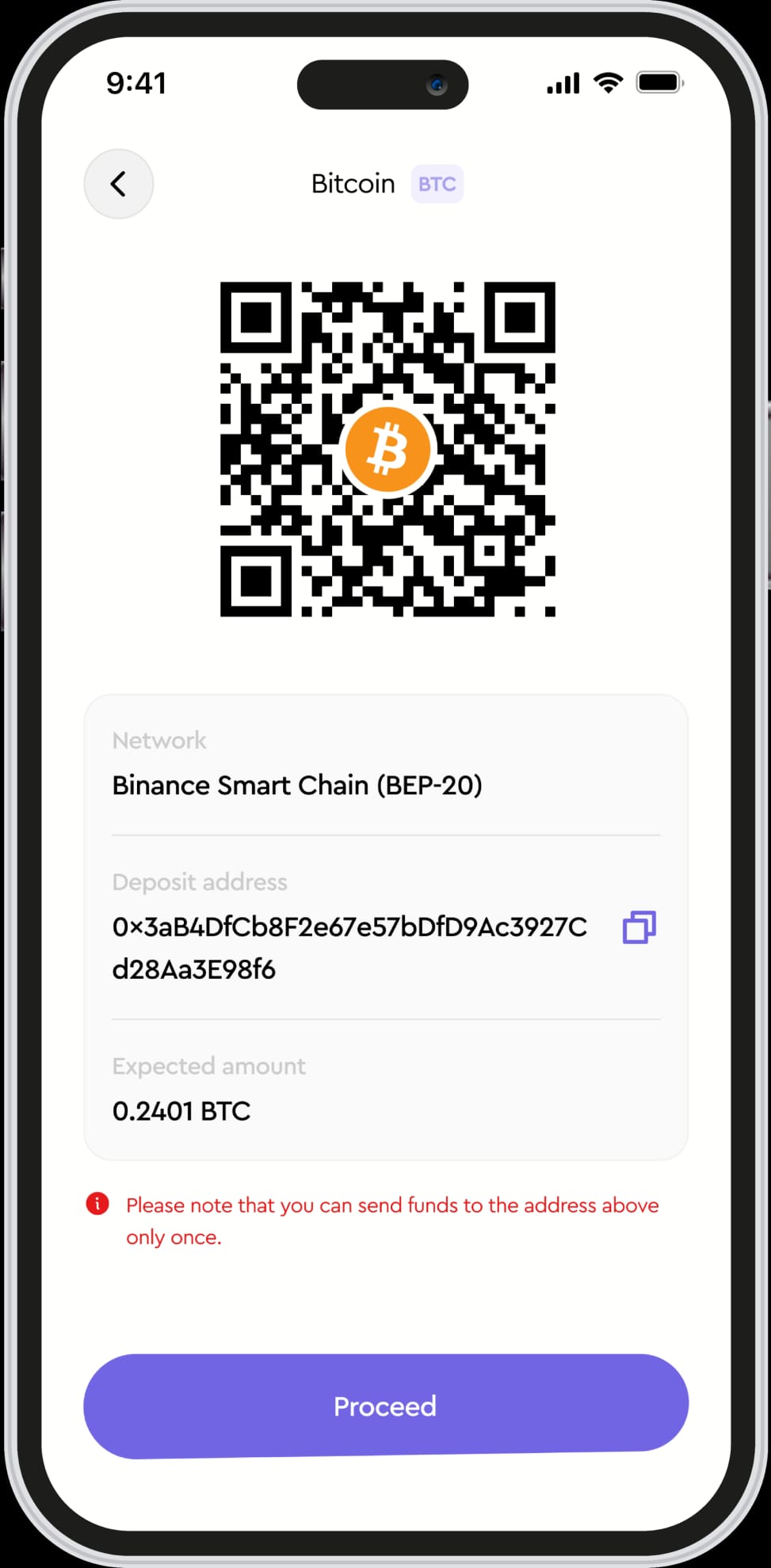Tap the Proceed button
The image size is (771, 1568).
[385, 1406]
